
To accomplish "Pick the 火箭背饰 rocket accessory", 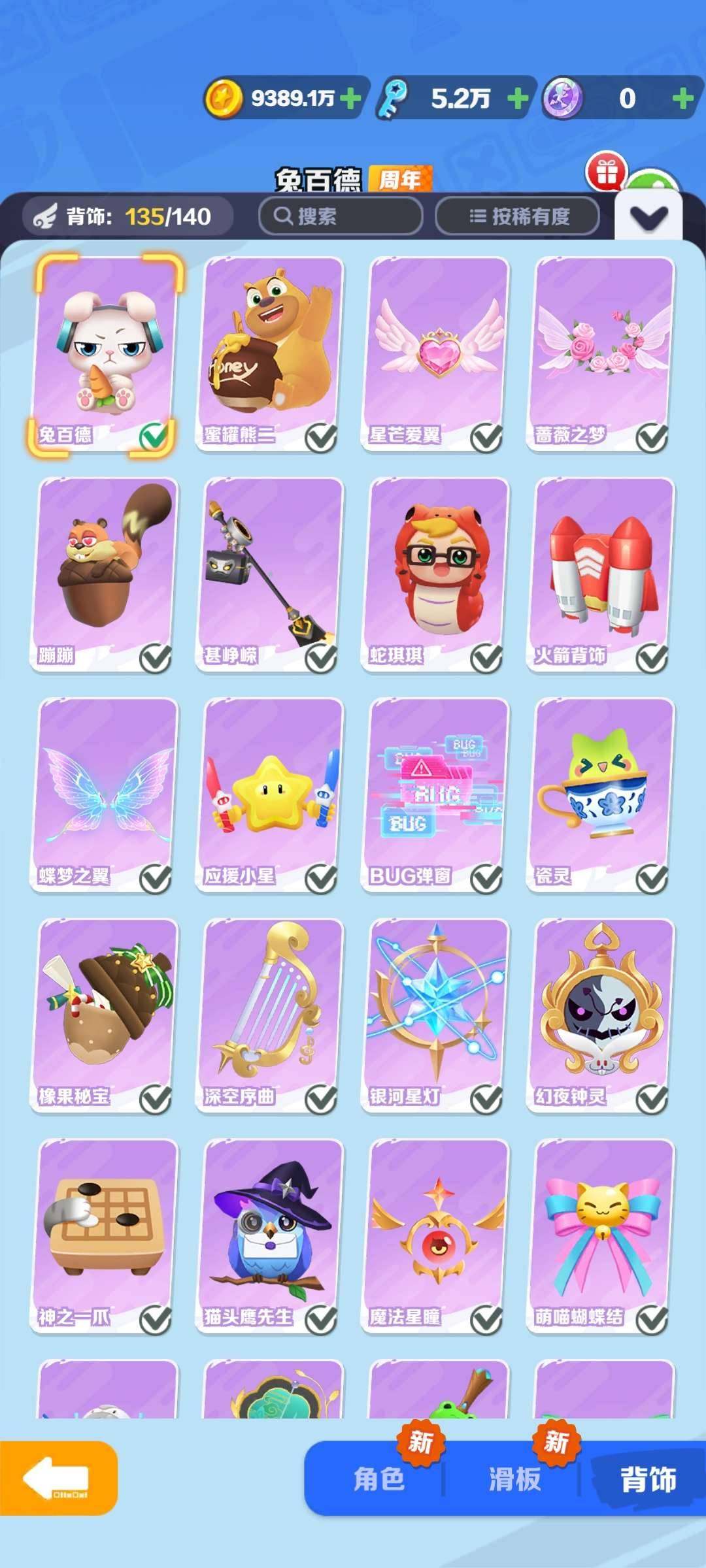I will pyautogui.click(x=601, y=574).
